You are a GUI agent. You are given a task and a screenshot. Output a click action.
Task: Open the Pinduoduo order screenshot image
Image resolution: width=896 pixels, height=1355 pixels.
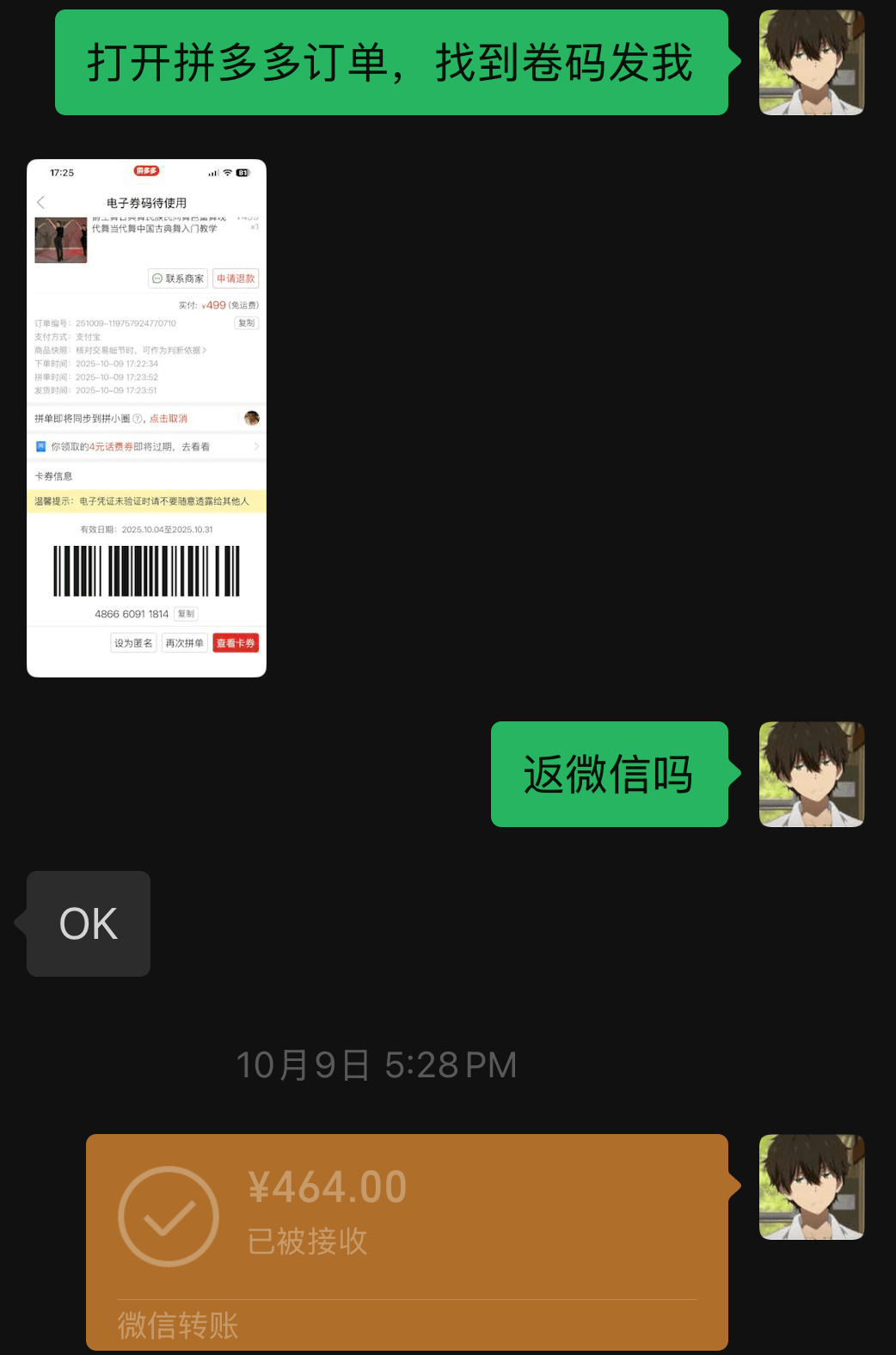click(x=146, y=418)
